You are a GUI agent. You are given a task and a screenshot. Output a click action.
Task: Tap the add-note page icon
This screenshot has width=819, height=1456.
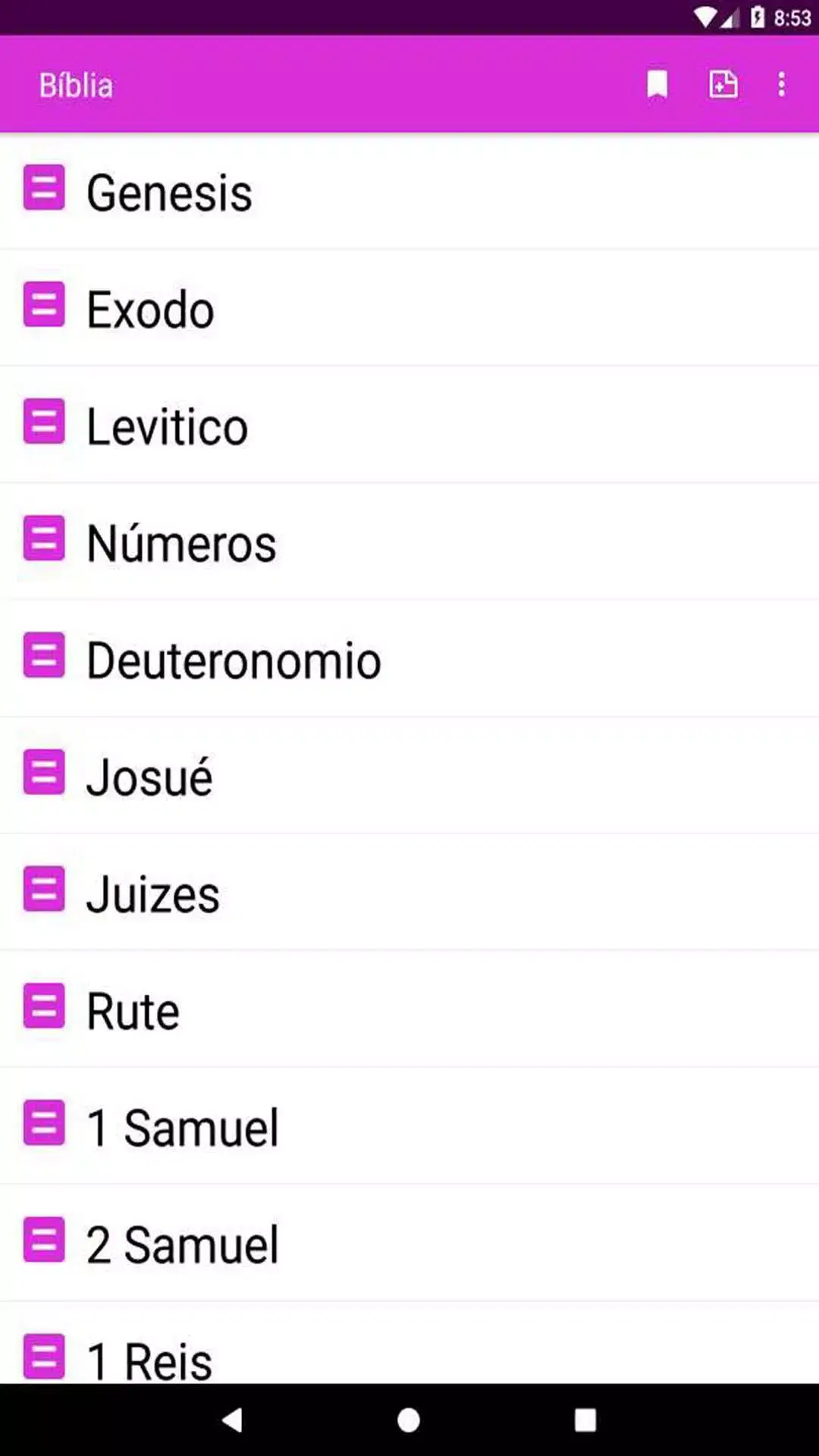tap(722, 85)
